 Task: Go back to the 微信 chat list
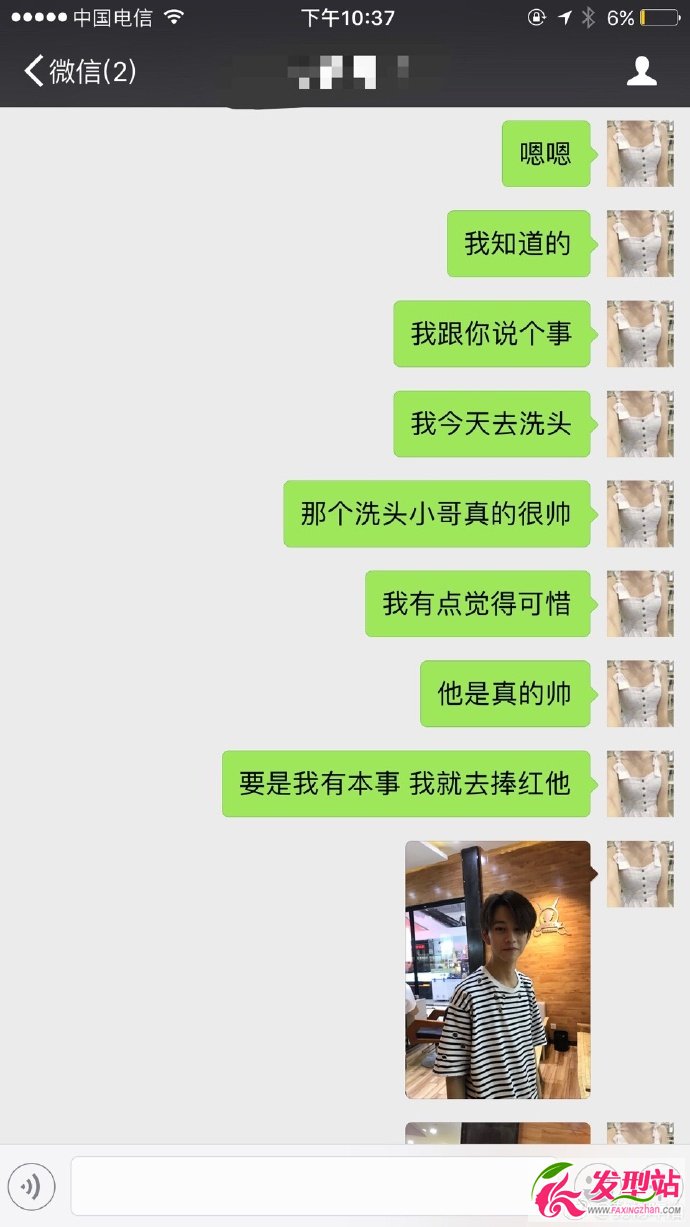(x=80, y=71)
